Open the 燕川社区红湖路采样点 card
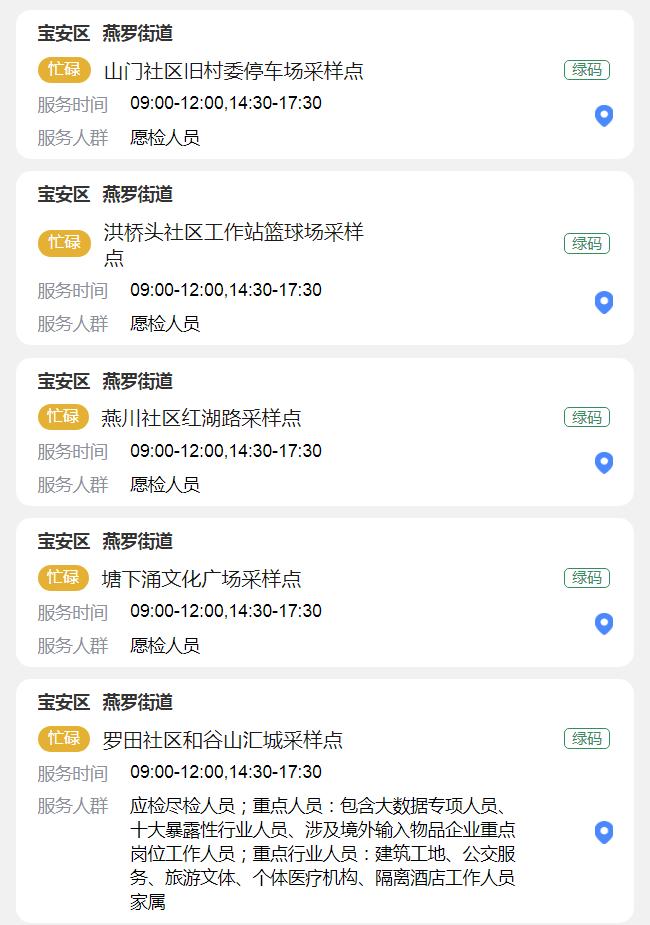The height and width of the screenshot is (925, 650). click(x=202, y=418)
